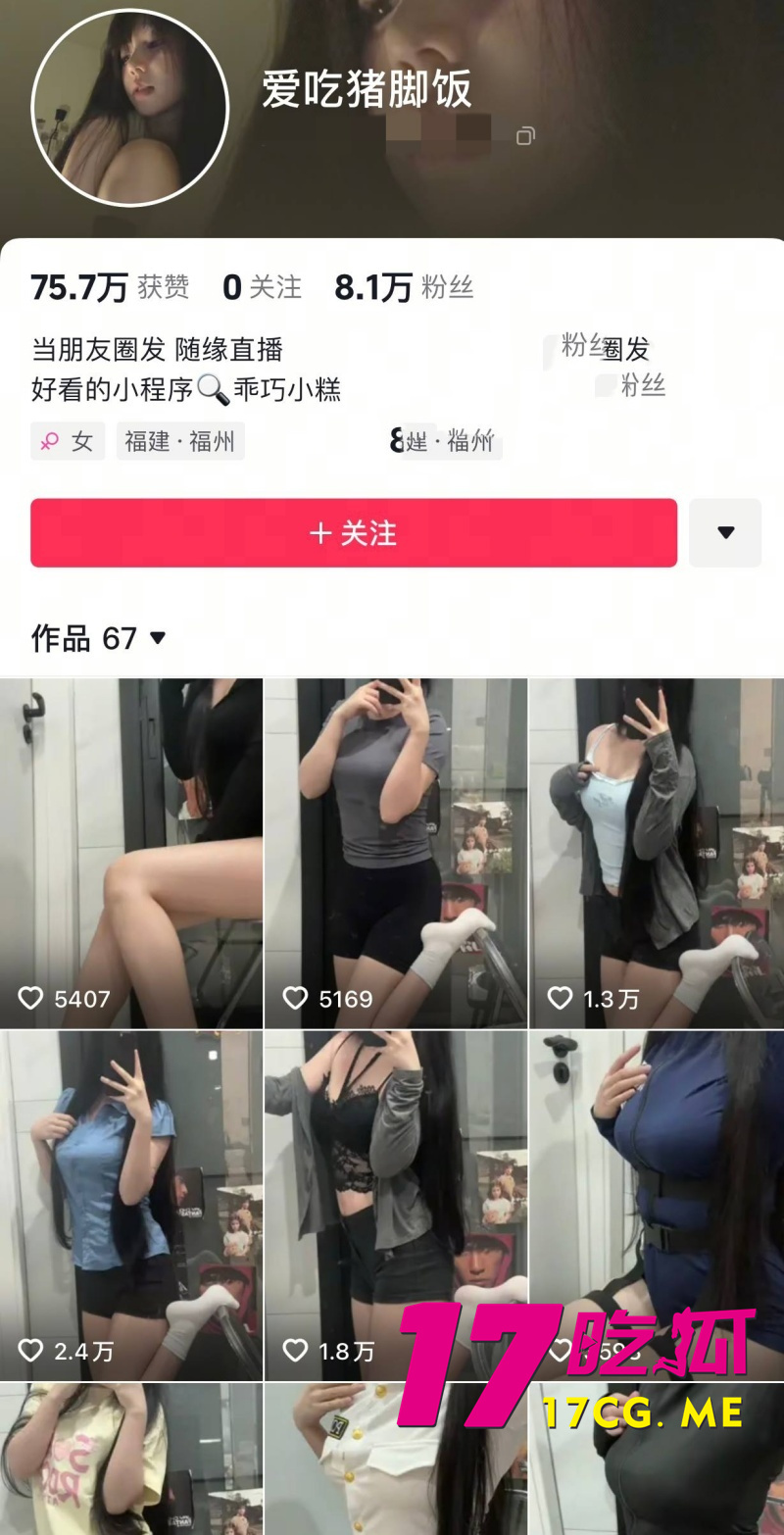Open the profile avatar photo
This screenshot has width=784, height=1535.
point(130,108)
